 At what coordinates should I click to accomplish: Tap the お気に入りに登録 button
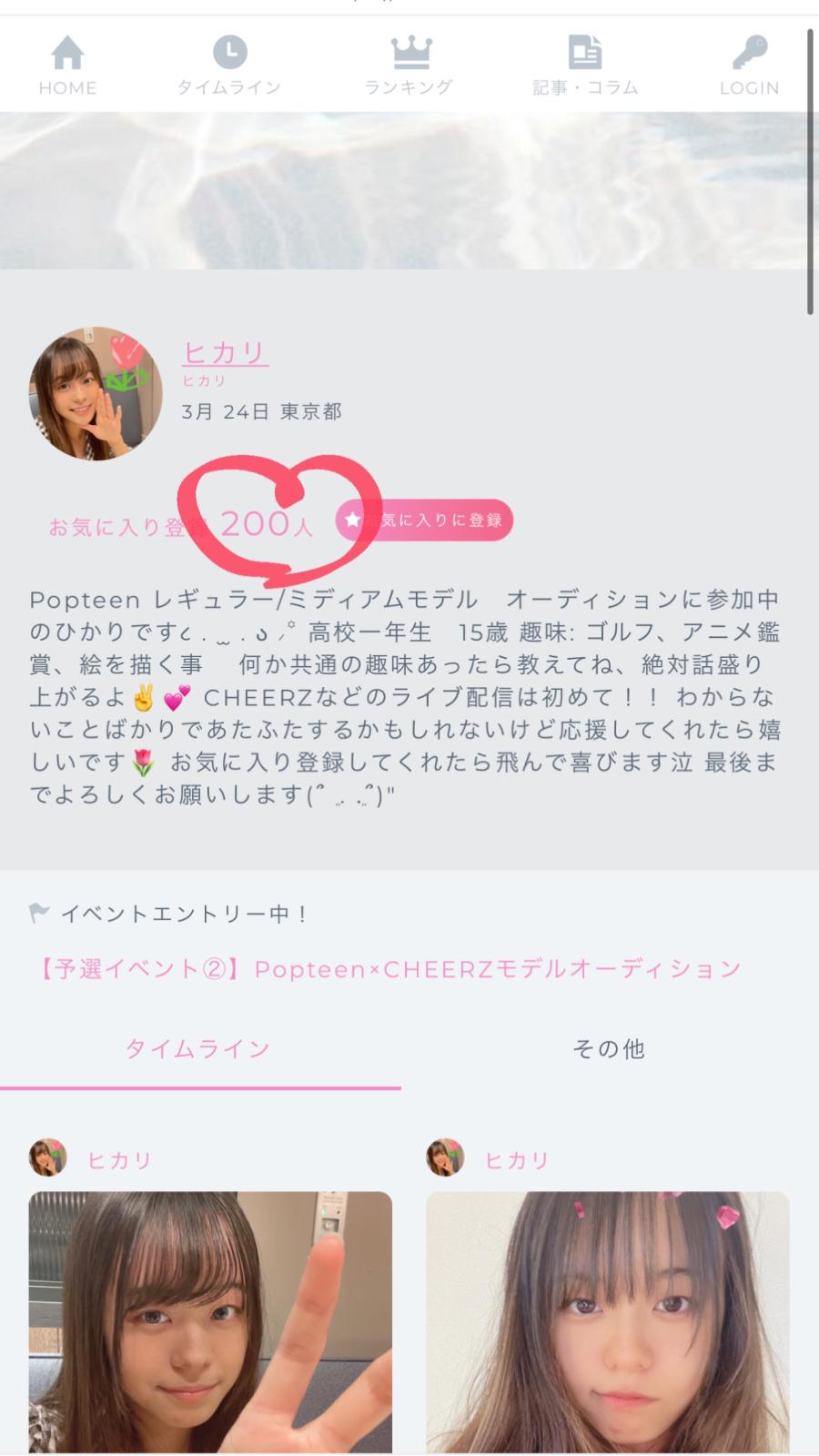pos(424,521)
